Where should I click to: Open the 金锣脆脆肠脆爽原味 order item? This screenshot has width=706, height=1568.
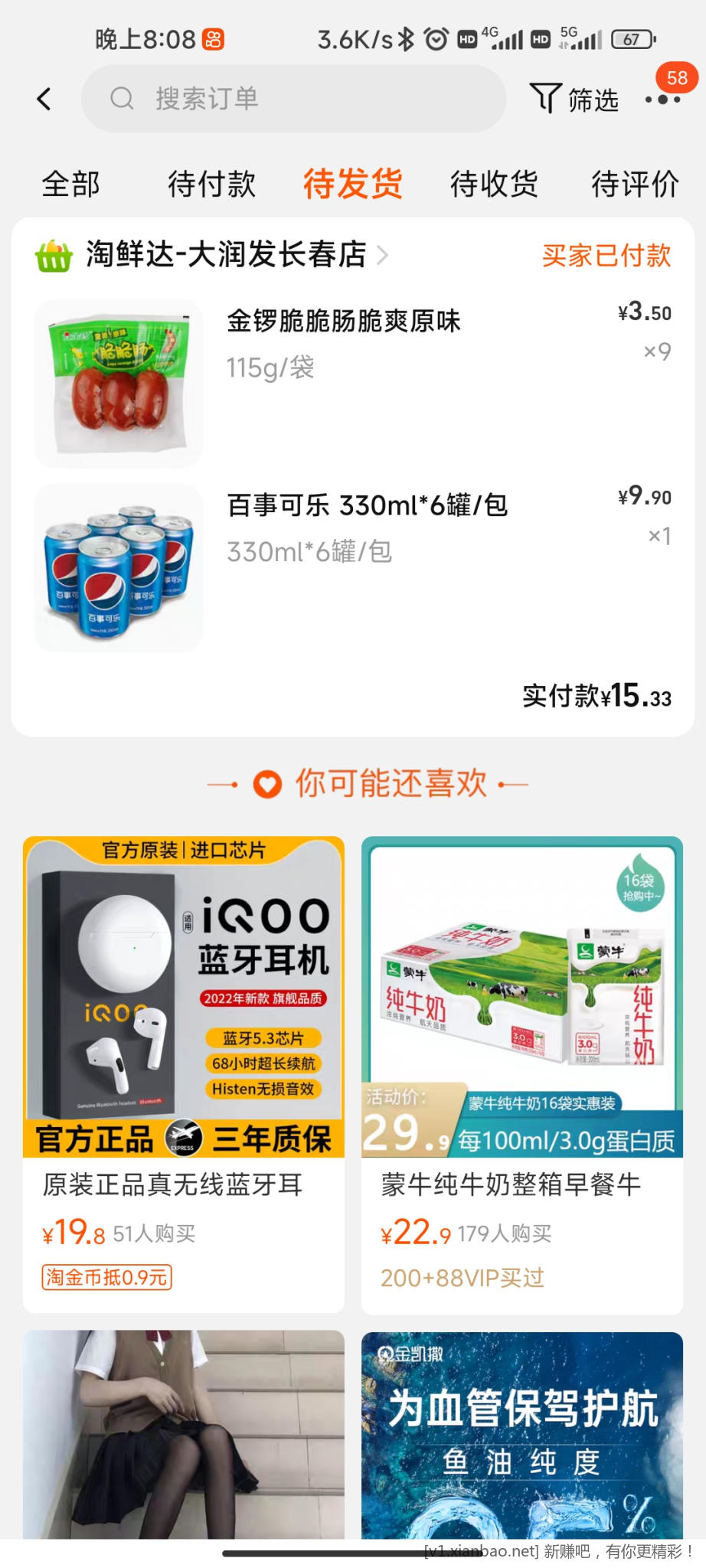[343, 322]
